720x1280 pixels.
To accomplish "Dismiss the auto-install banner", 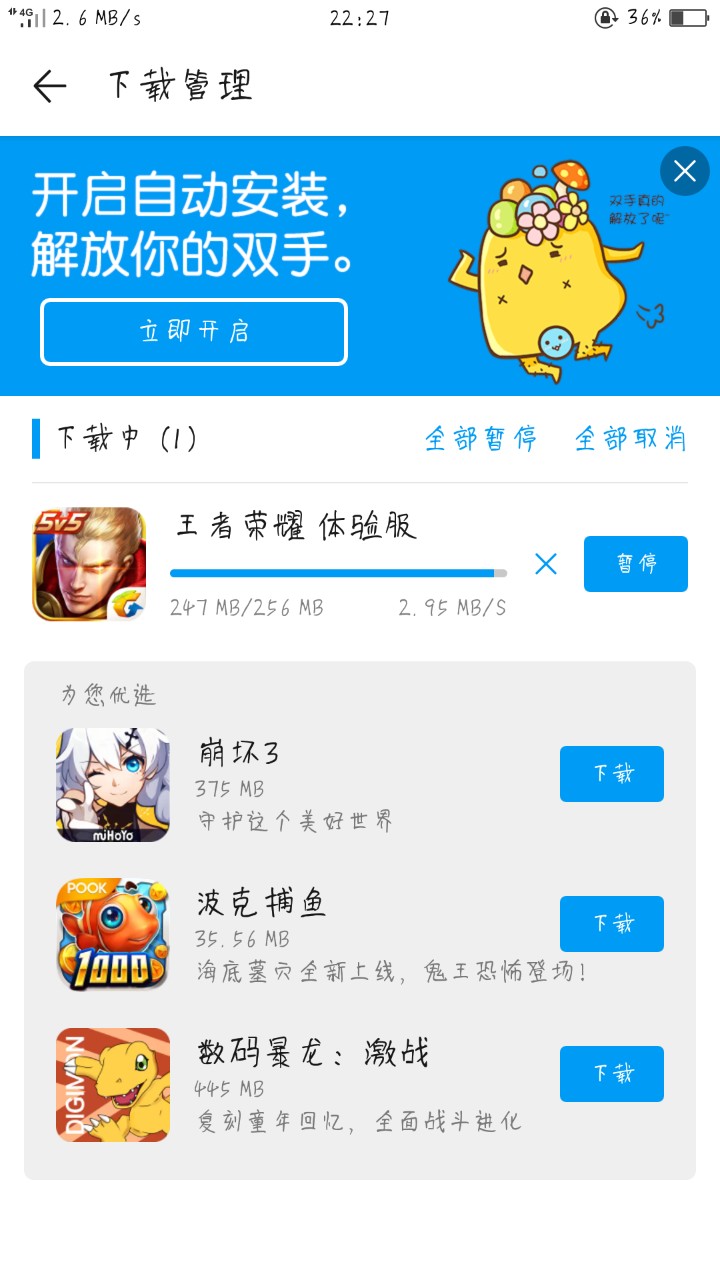I will (685, 171).
